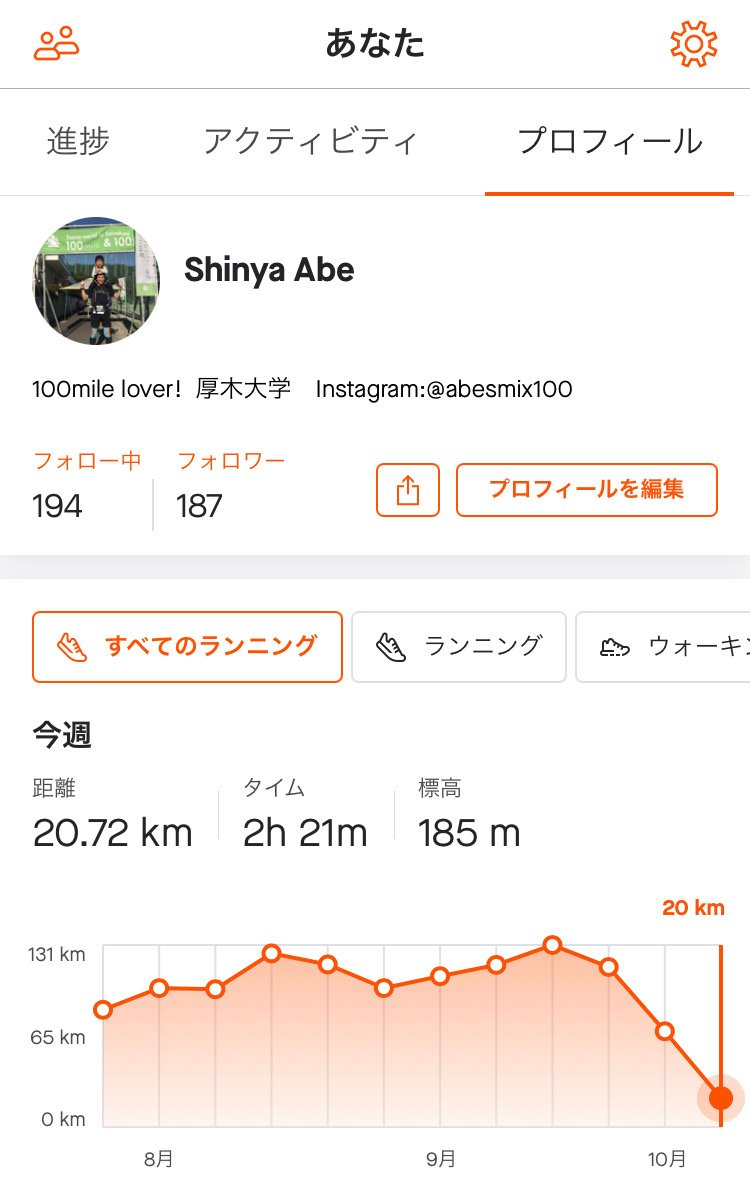This screenshot has height=1181, width=750.
Task: Share this profile
Action: (408, 490)
